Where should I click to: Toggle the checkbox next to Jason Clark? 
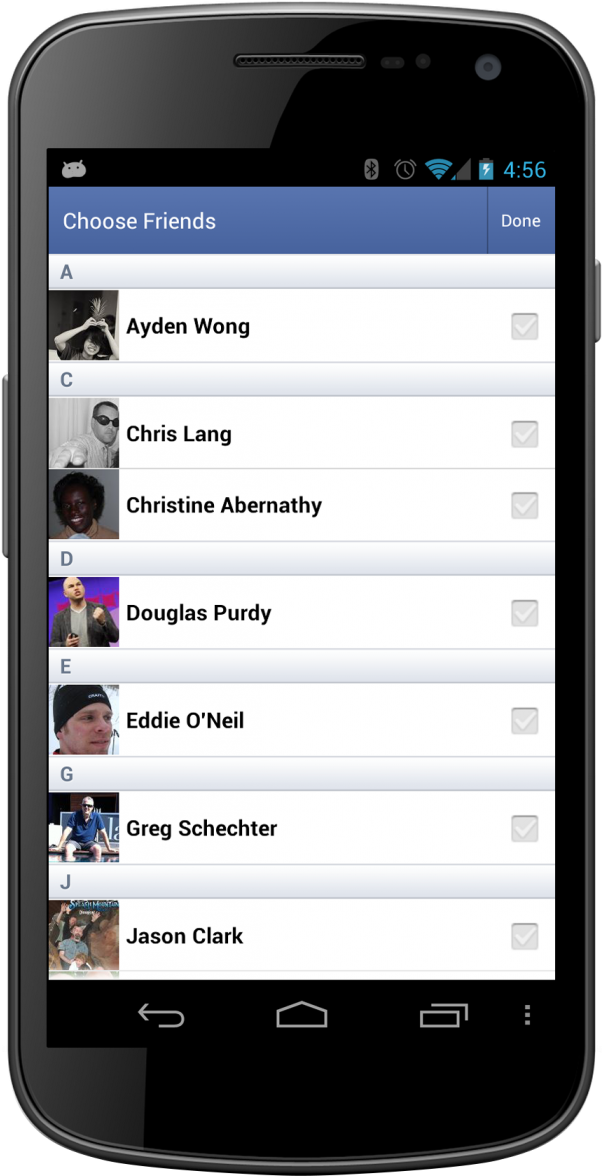coord(524,936)
